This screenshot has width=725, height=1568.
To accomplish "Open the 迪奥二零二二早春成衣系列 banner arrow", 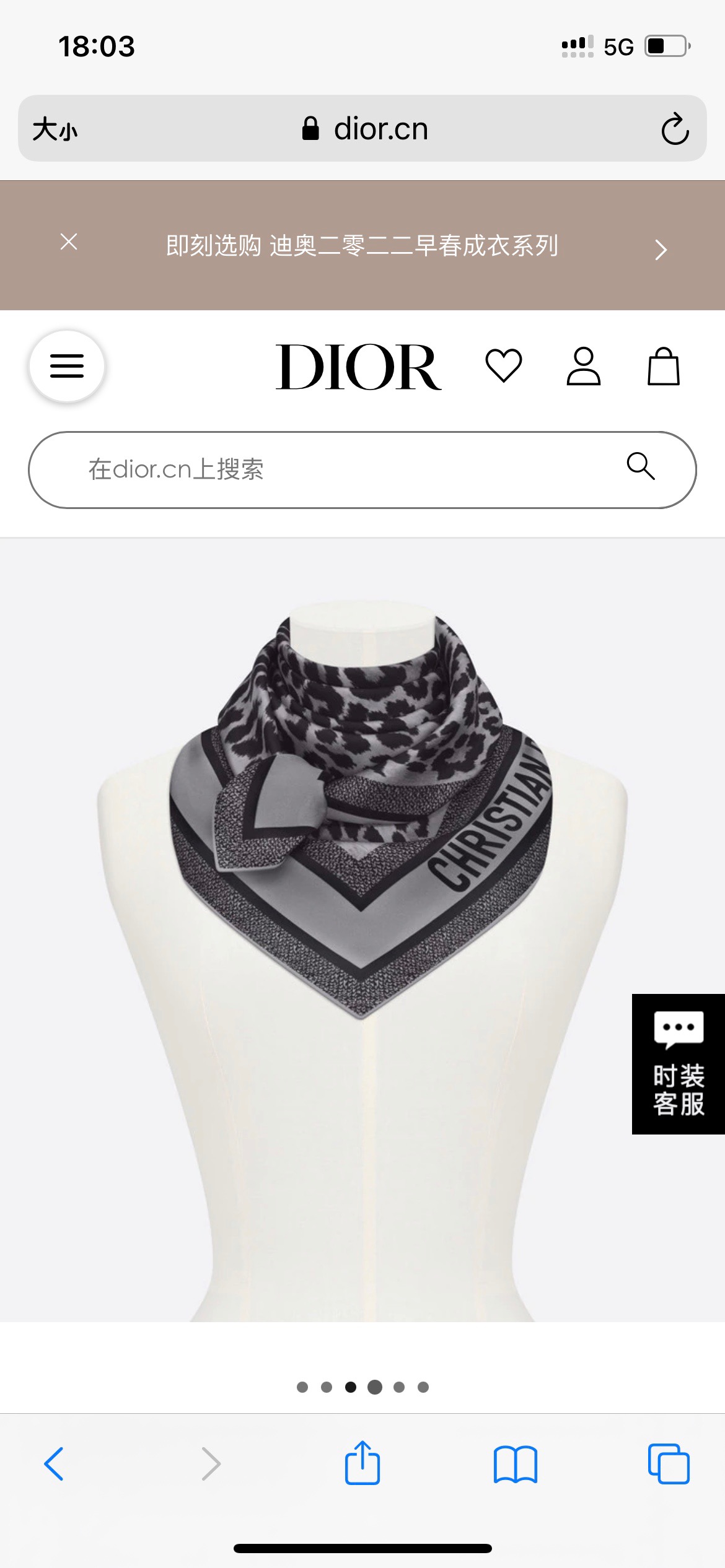I will tap(661, 249).
